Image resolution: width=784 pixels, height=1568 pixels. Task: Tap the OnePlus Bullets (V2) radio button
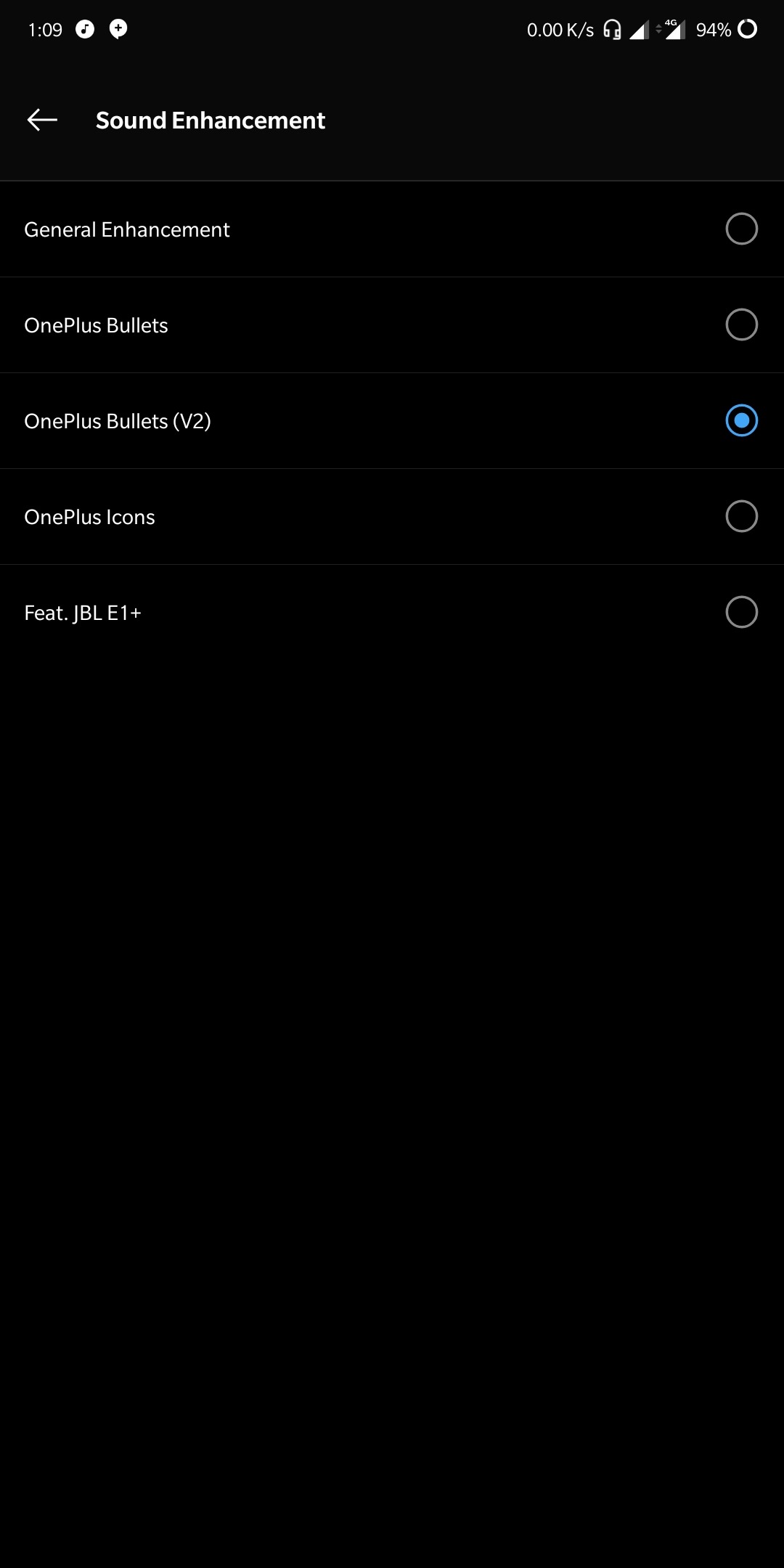pos(741,421)
